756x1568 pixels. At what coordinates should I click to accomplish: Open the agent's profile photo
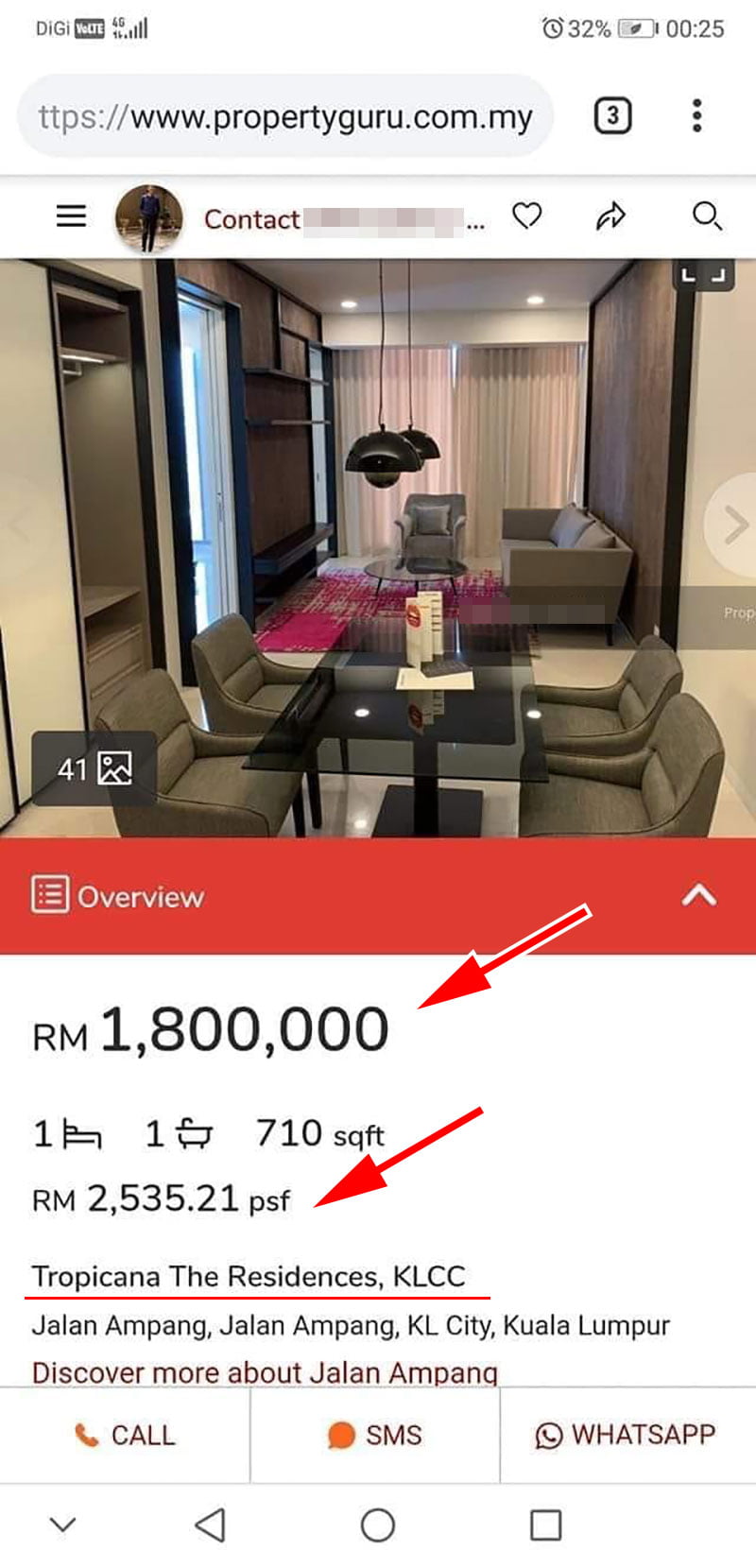click(x=148, y=219)
